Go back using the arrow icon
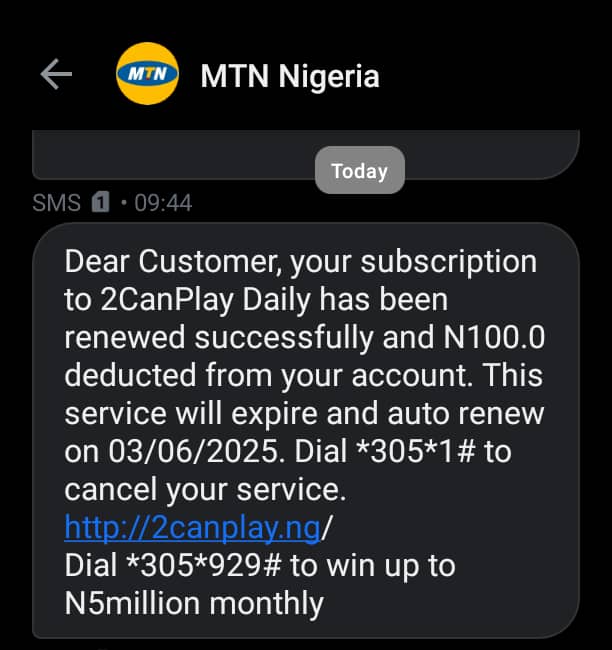The image size is (612, 650). click(56, 75)
